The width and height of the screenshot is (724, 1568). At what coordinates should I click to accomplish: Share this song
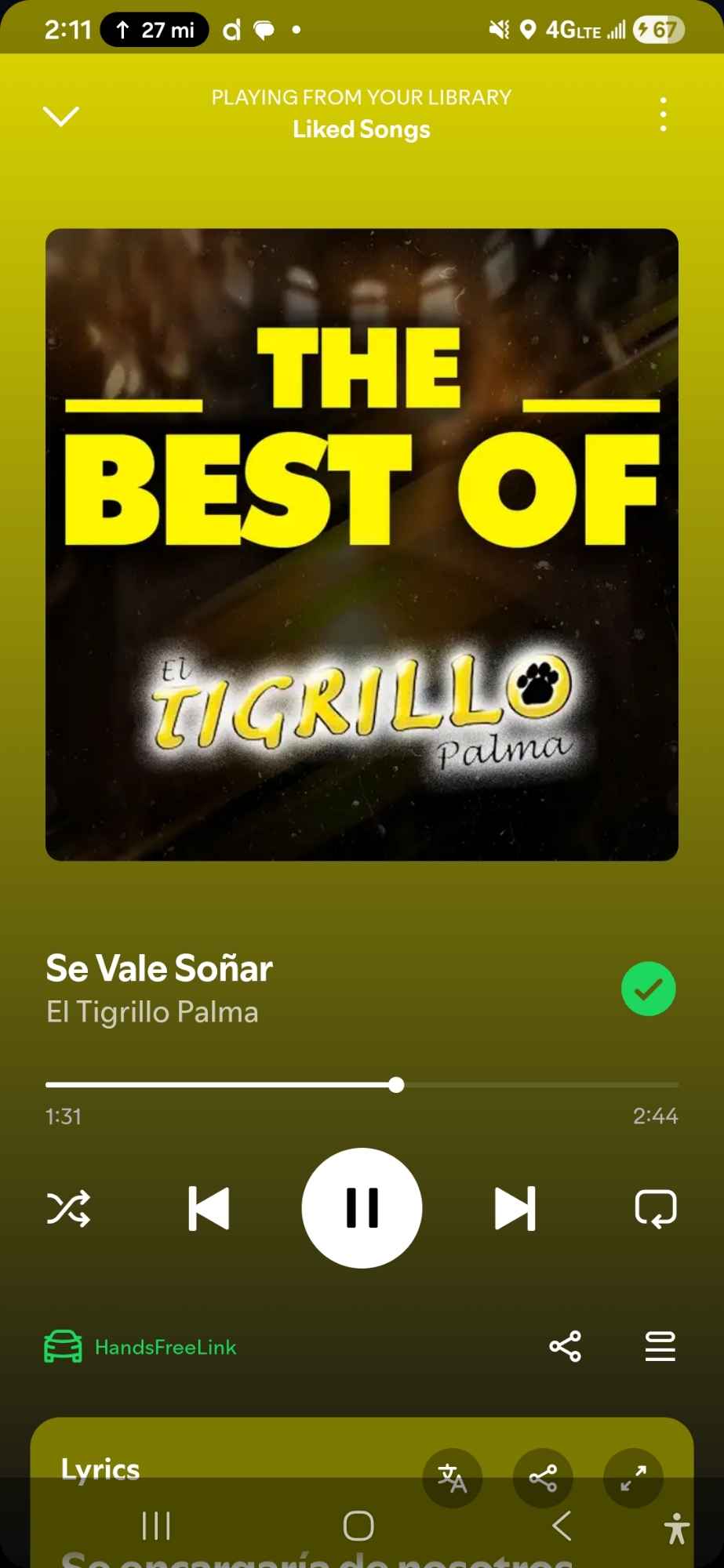click(565, 1347)
